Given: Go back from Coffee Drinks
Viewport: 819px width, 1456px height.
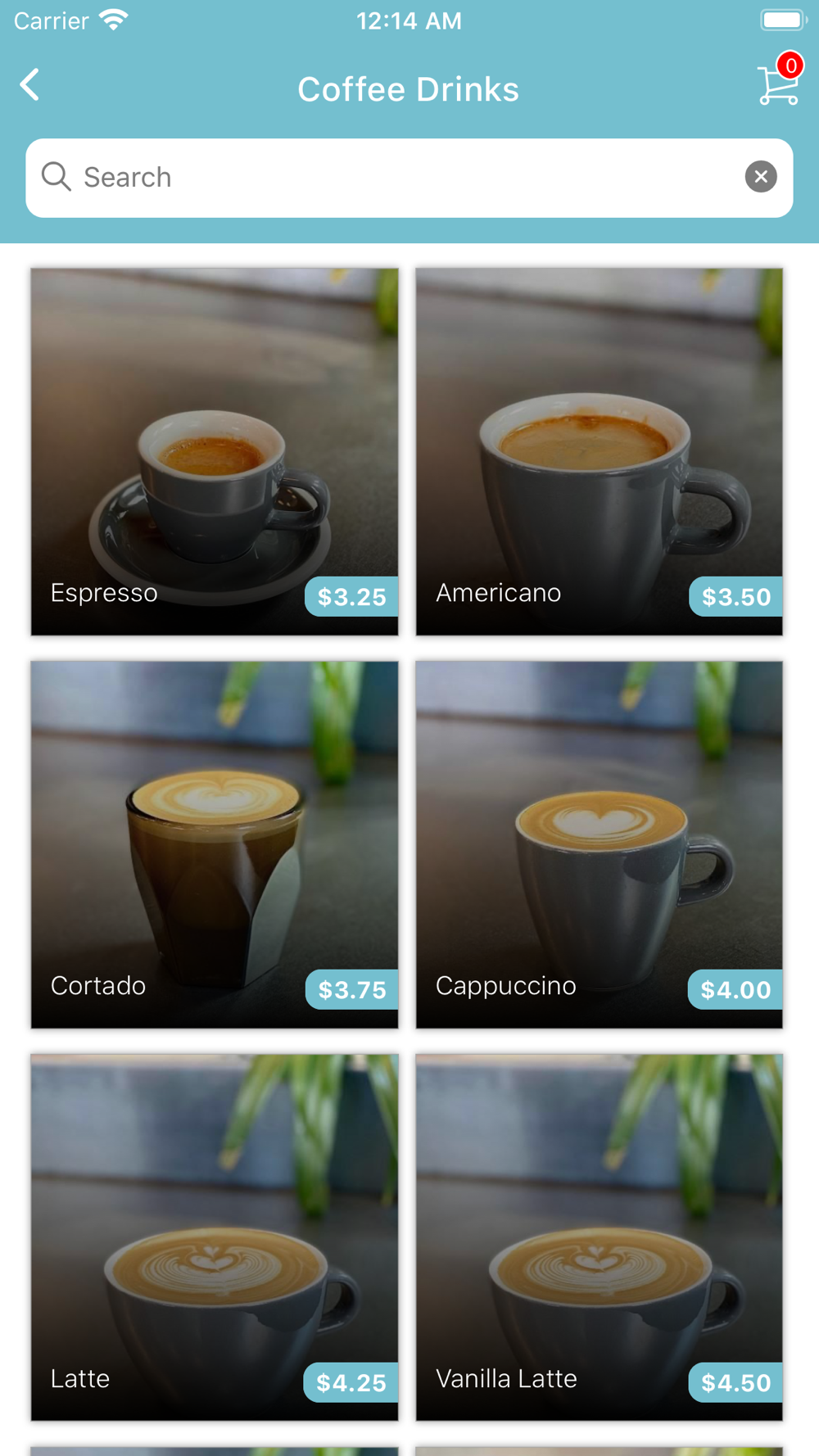Looking at the screenshot, I should point(30,85).
